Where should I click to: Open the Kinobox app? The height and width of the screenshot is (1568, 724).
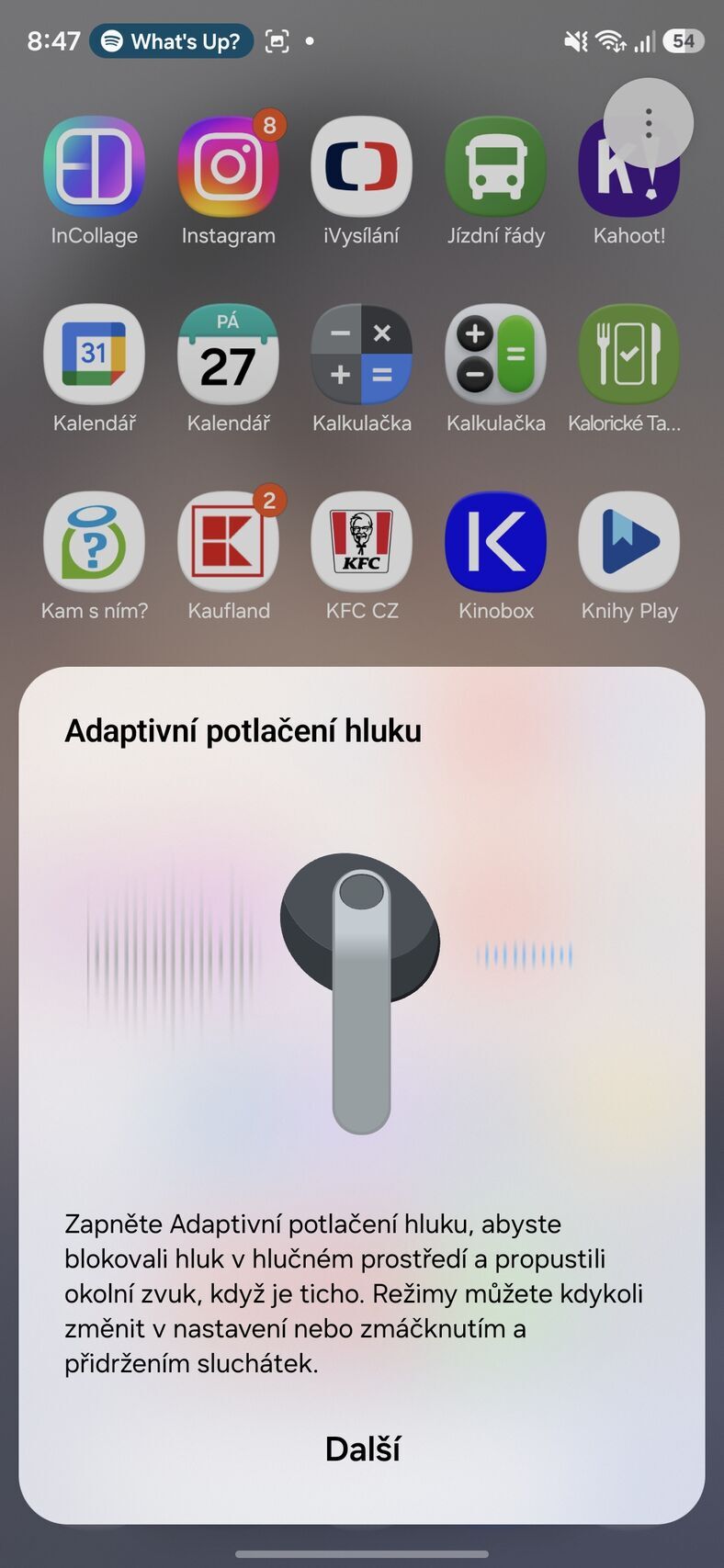[495, 543]
